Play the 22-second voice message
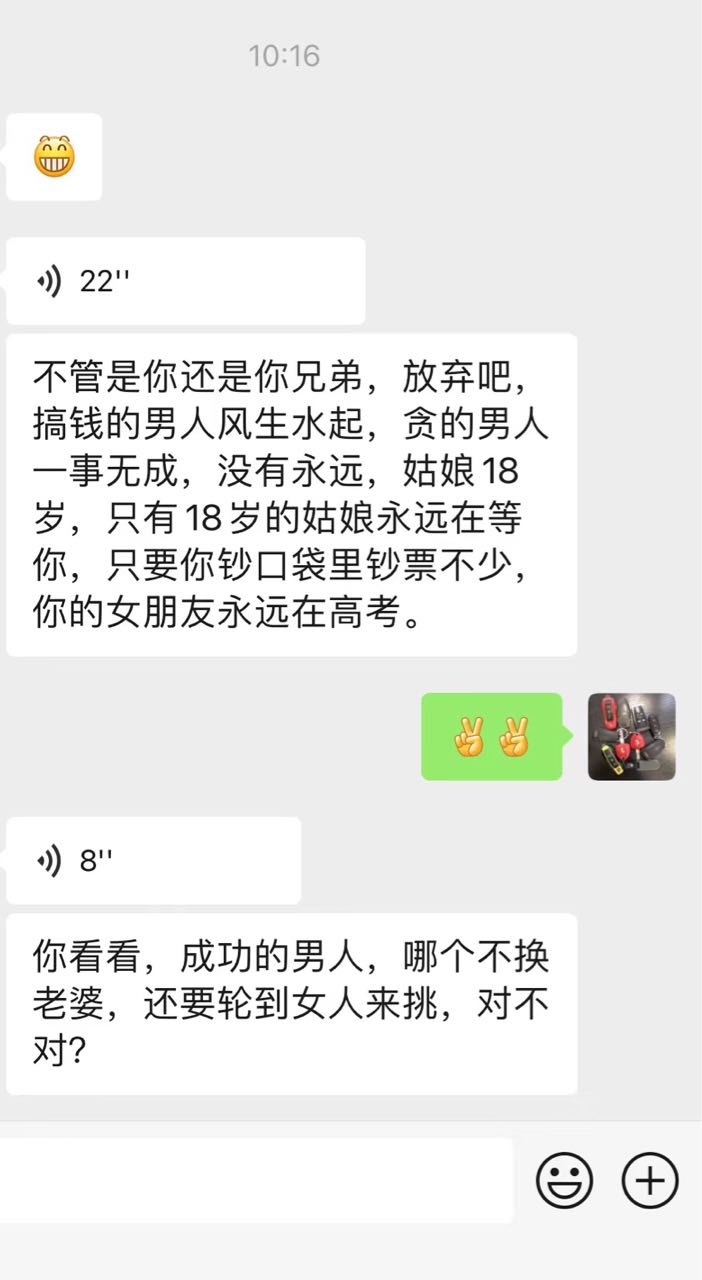This screenshot has width=702, height=1280. tap(186, 281)
